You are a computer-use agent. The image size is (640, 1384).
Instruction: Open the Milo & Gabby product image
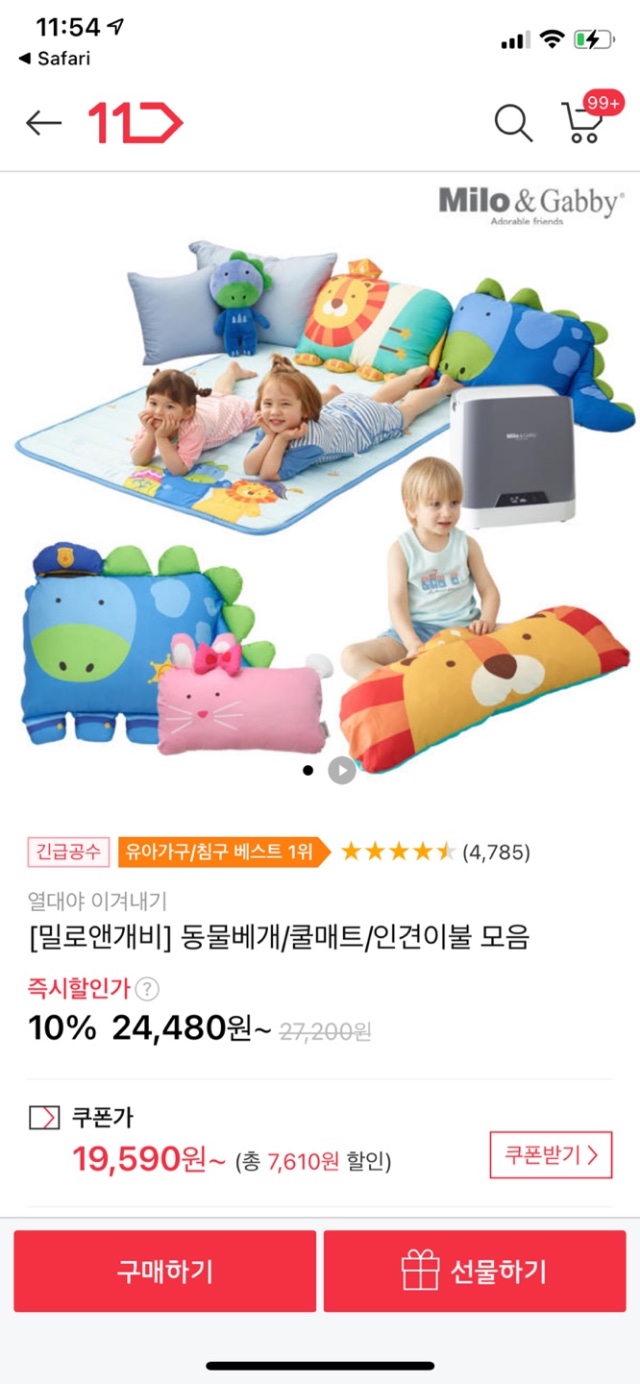320,480
